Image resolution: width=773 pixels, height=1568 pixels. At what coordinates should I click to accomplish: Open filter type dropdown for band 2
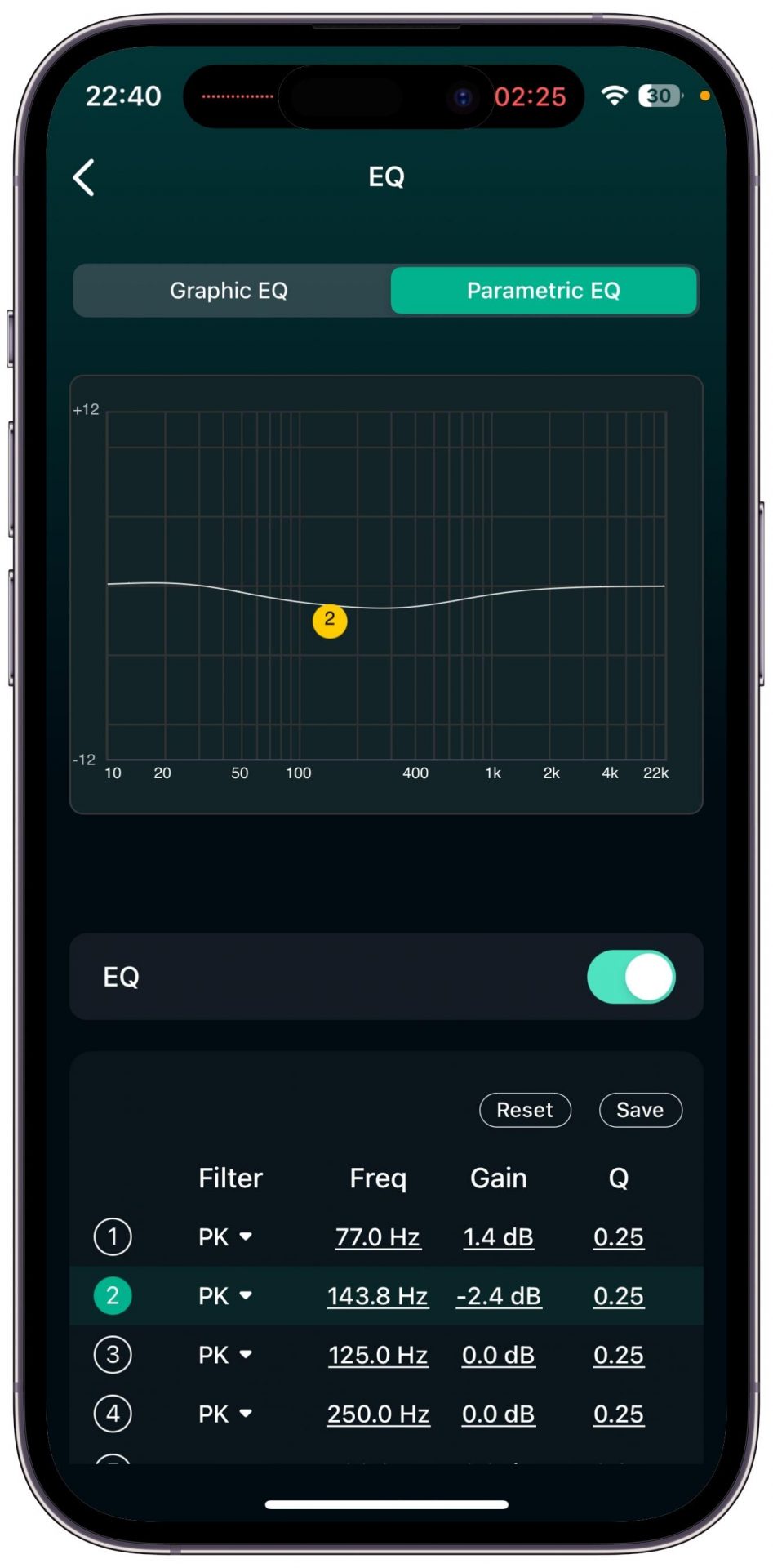(225, 1296)
